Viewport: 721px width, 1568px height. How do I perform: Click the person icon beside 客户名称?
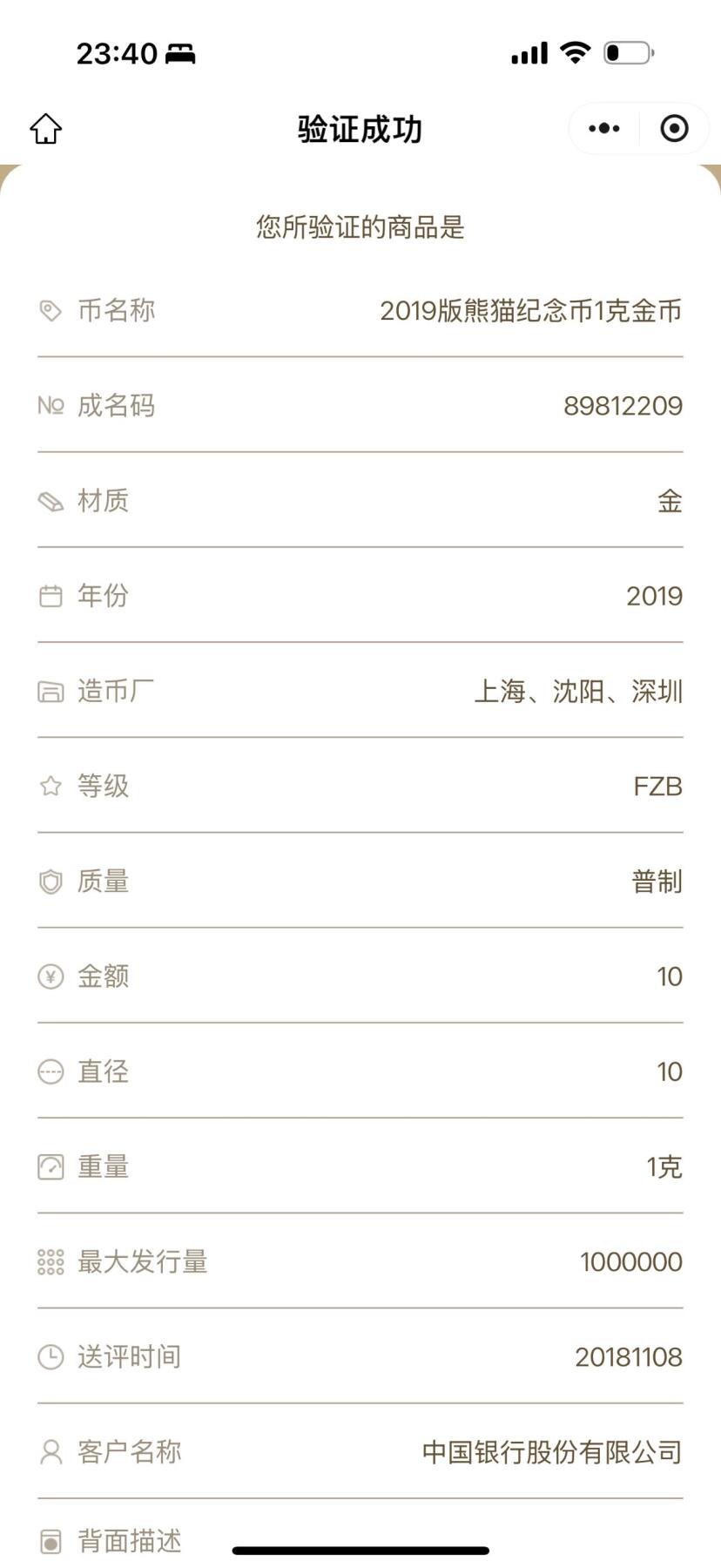(x=50, y=1451)
